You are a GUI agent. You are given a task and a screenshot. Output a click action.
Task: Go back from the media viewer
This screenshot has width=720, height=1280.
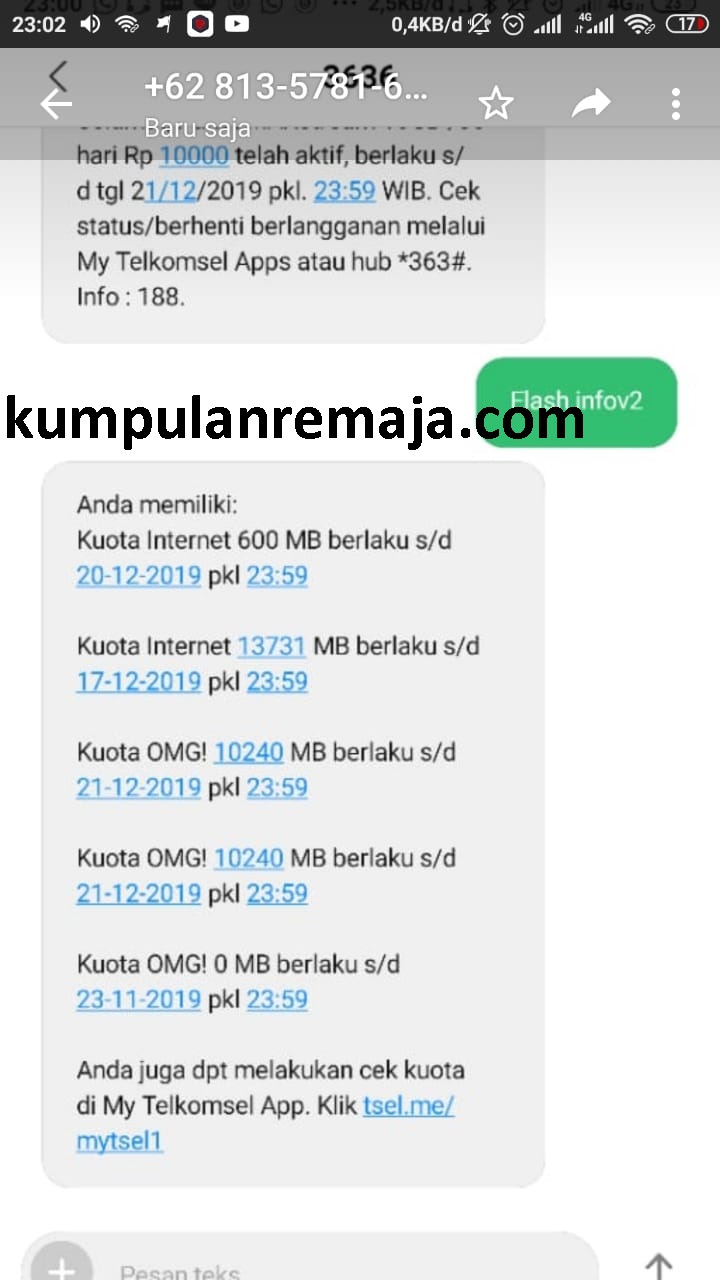56,104
